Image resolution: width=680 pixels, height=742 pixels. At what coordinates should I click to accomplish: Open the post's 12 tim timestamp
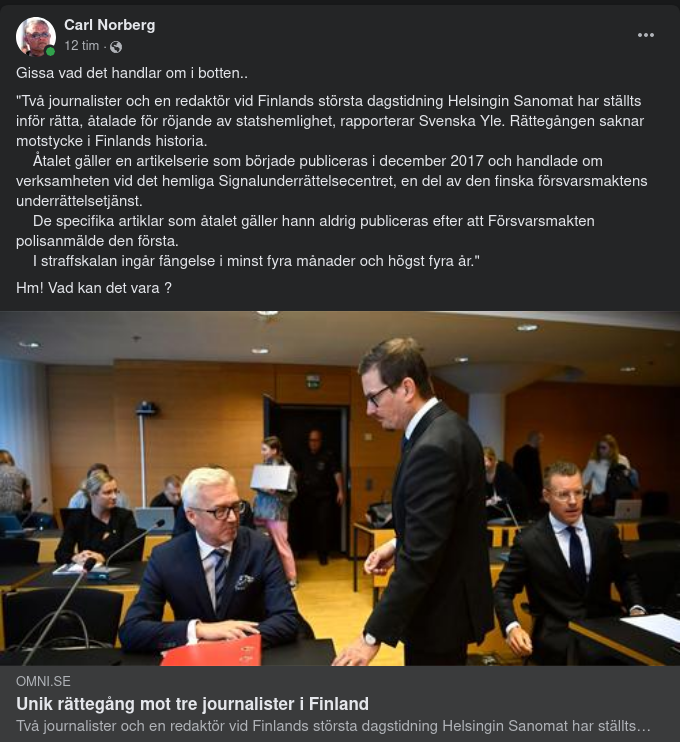coord(82,46)
